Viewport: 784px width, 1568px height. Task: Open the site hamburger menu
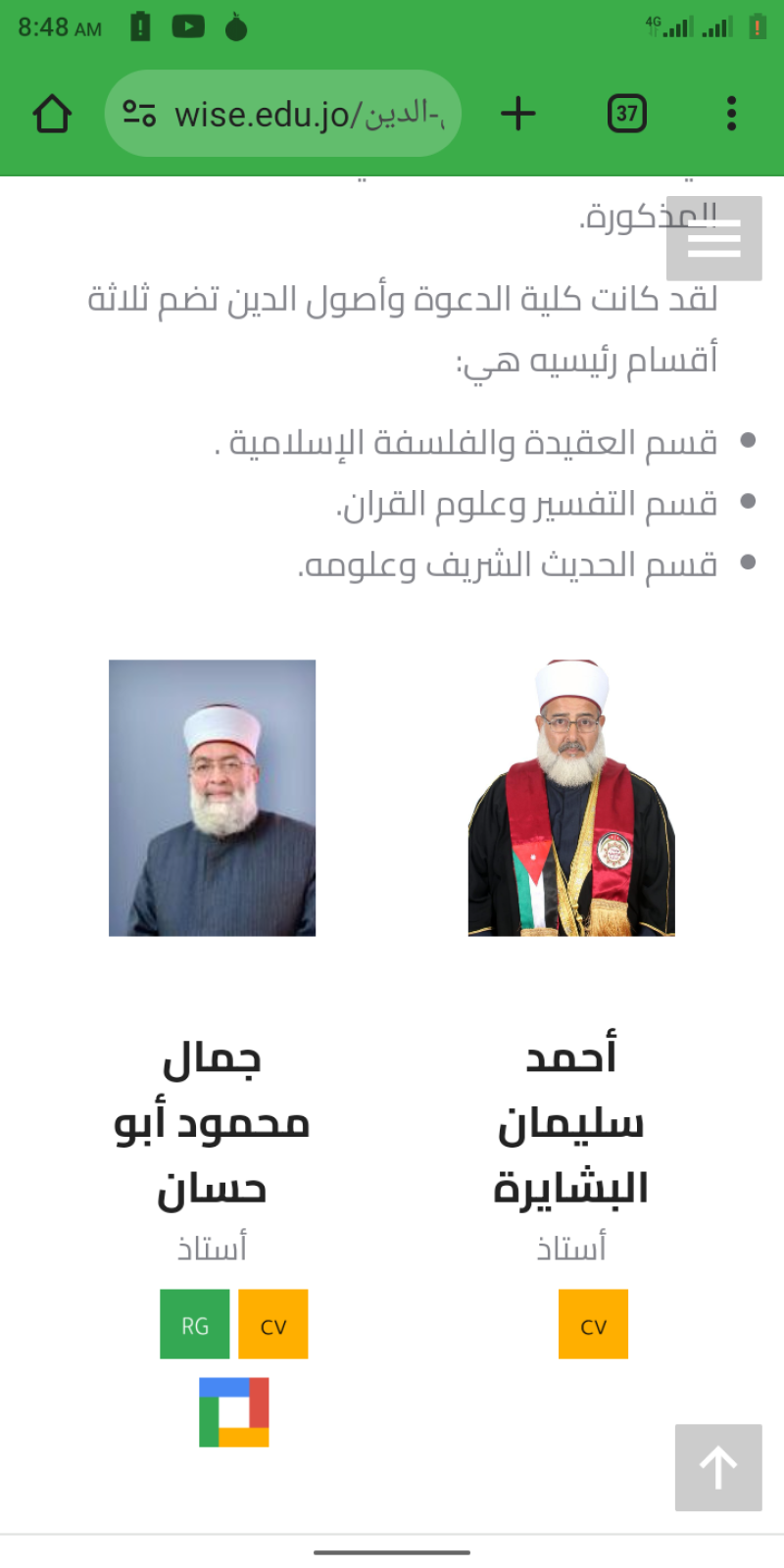(714, 238)
